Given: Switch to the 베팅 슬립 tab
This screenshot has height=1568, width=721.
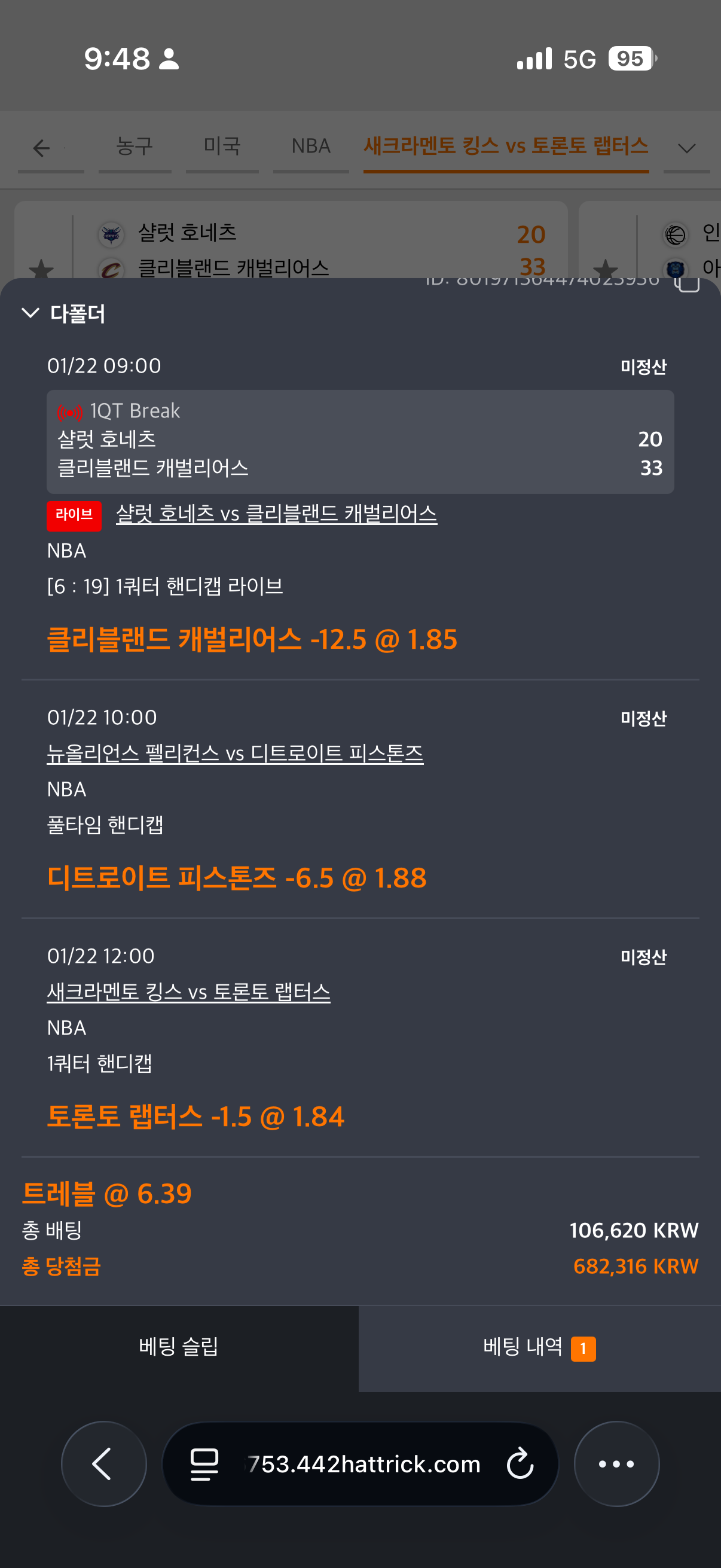Looking at the screenshot, I should (179, 1347).
